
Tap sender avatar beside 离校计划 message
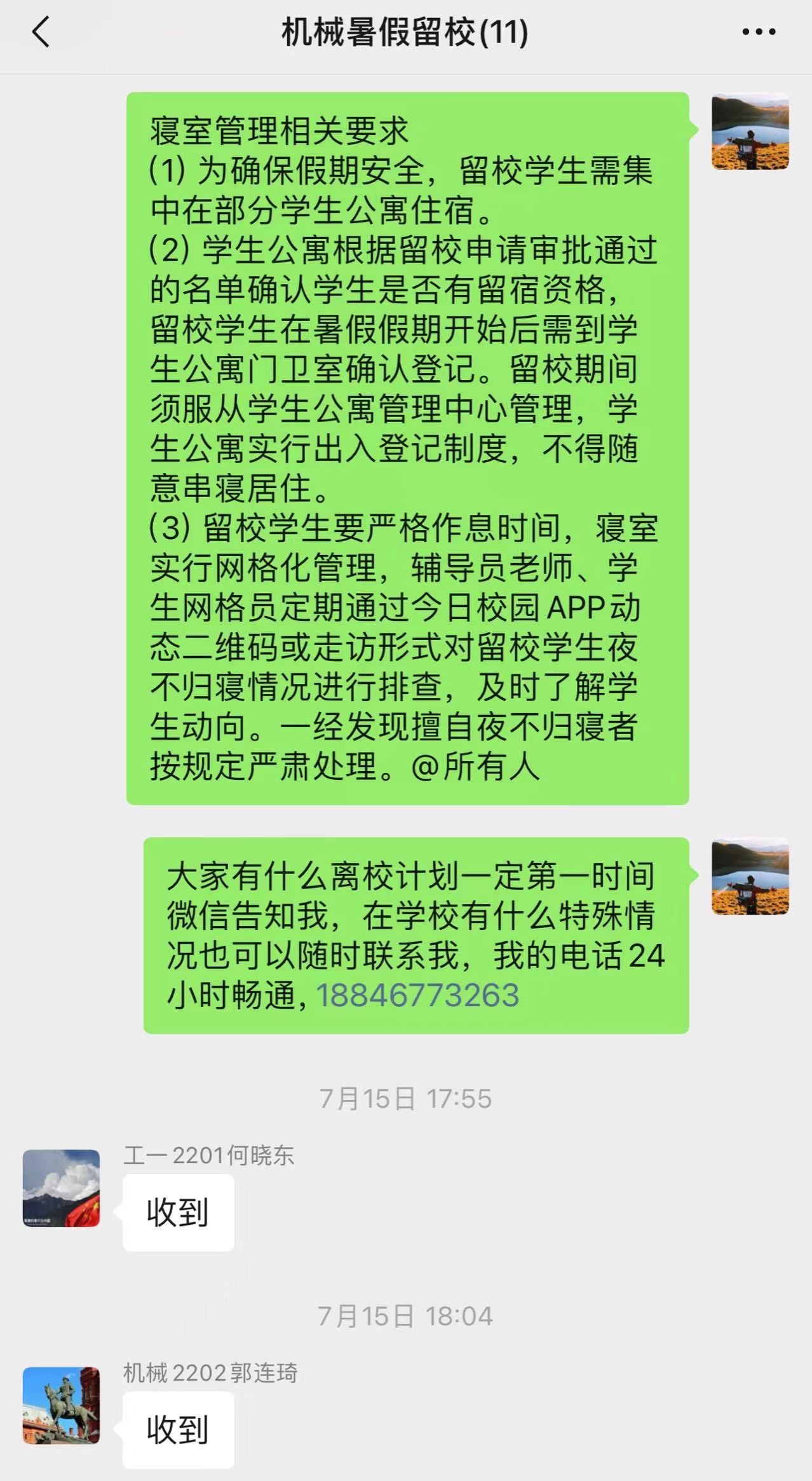point(750,877)
